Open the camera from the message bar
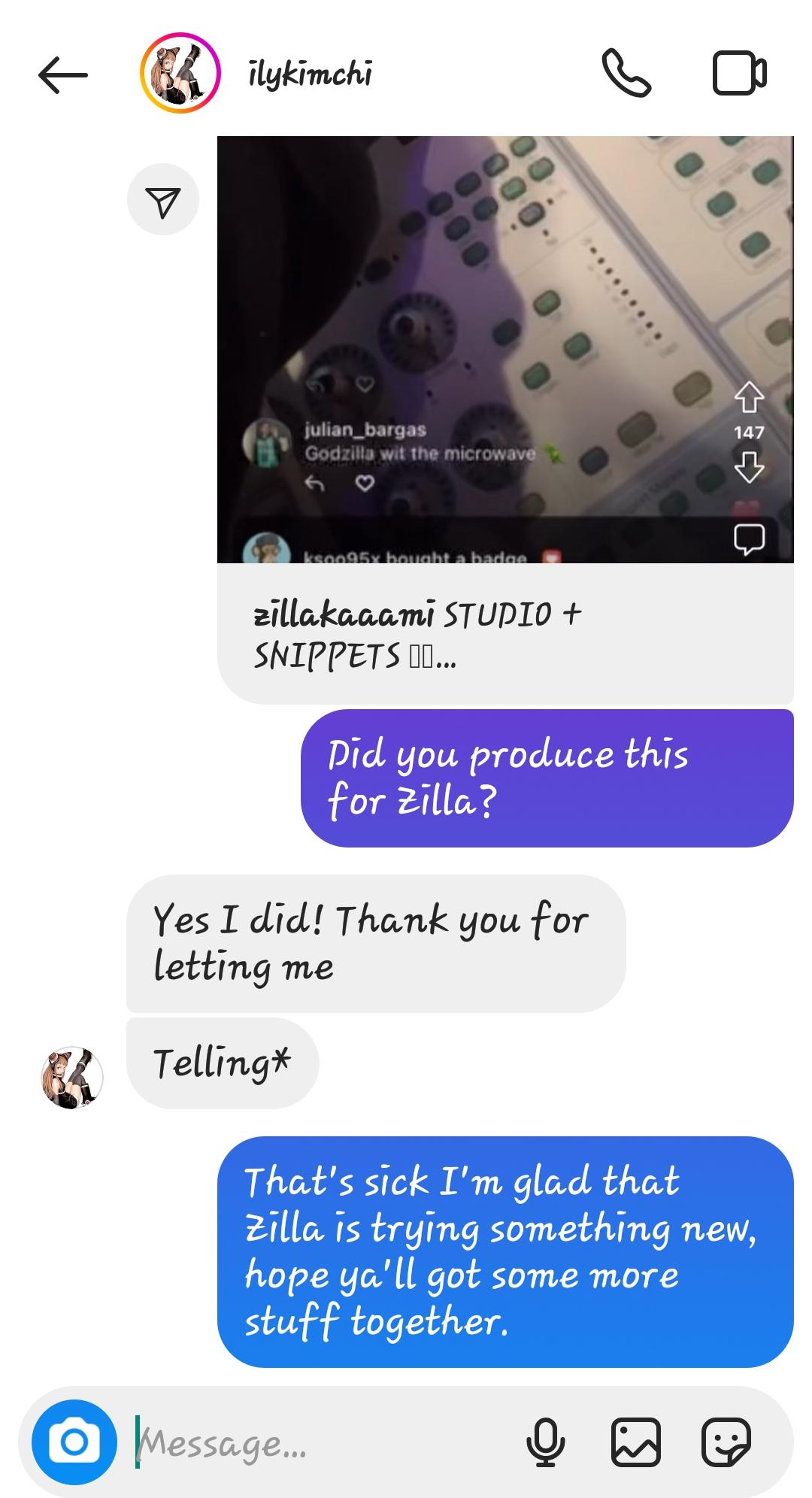The image size is (812, 1498). (74, 1442)
